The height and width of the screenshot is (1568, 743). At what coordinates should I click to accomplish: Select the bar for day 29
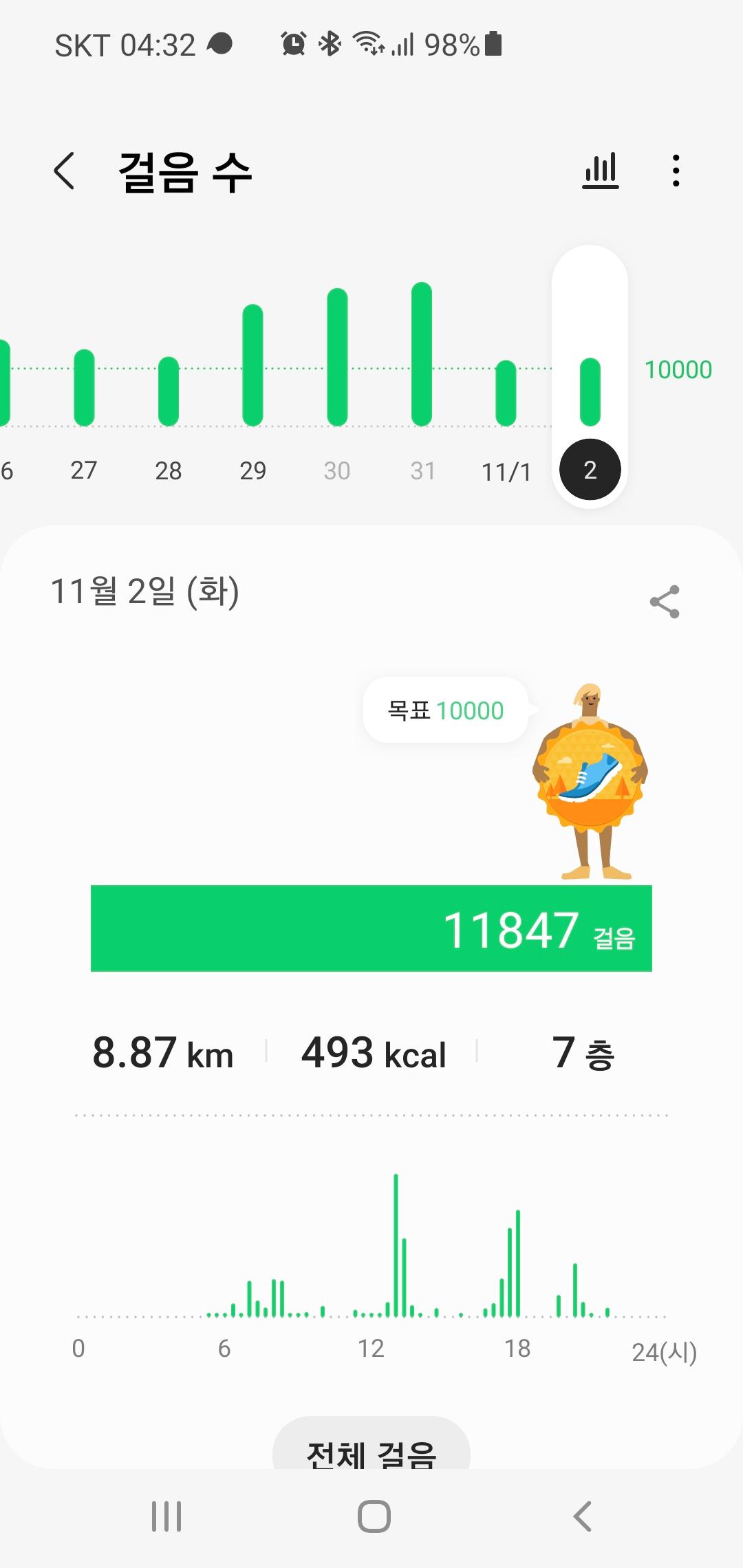point(253,365)
